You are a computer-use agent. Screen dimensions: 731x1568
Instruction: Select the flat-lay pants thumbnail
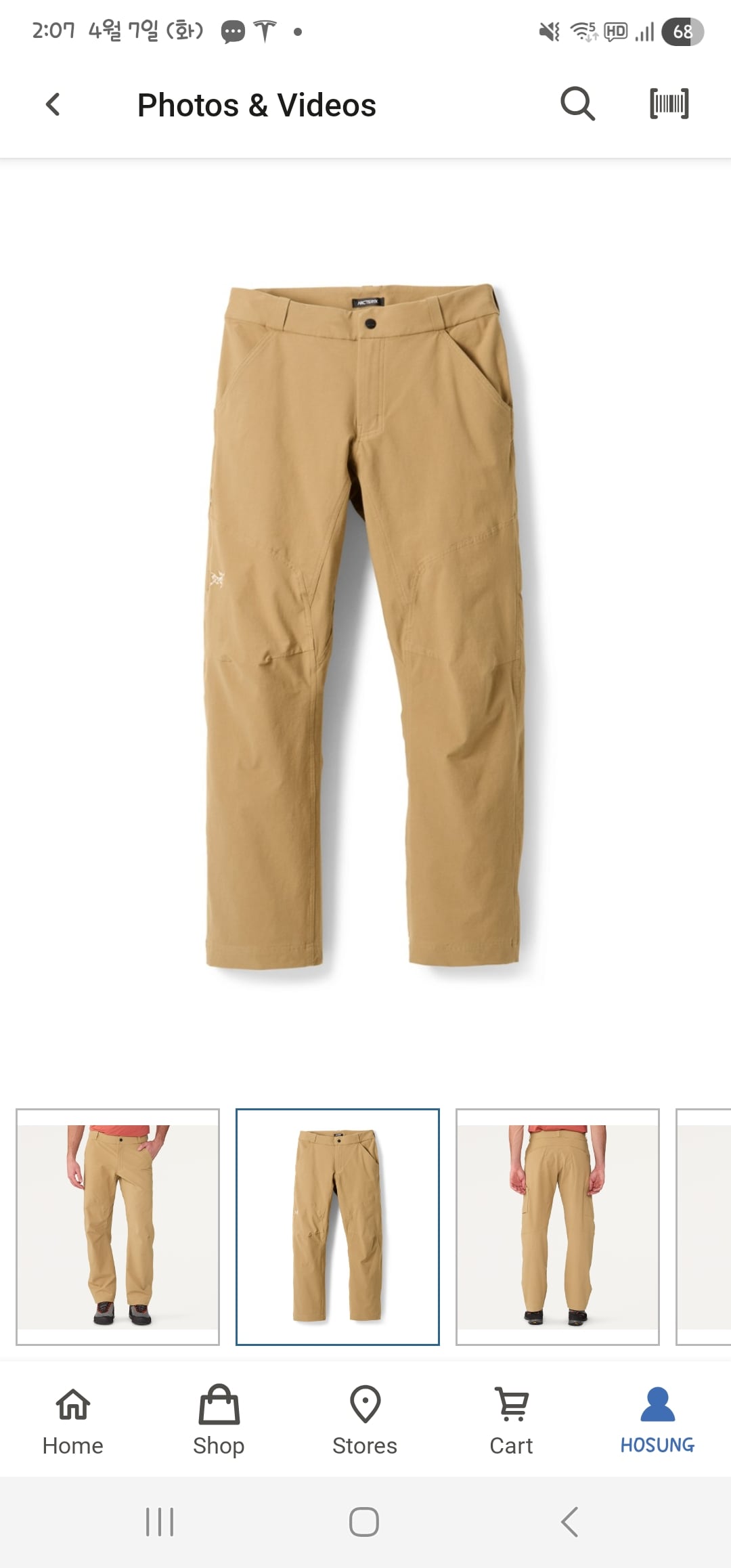(338, 1227)
